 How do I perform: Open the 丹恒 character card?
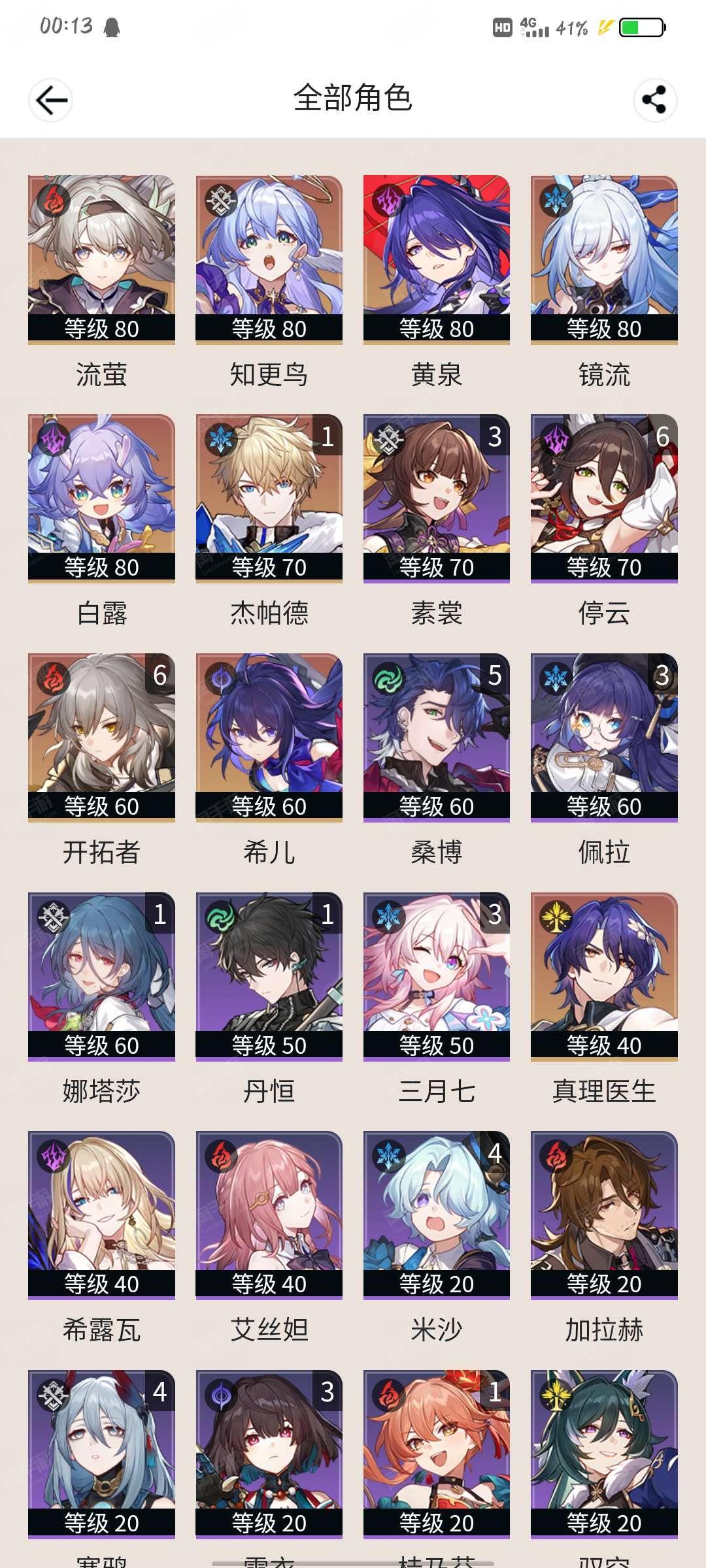click(x=269, y=975)
